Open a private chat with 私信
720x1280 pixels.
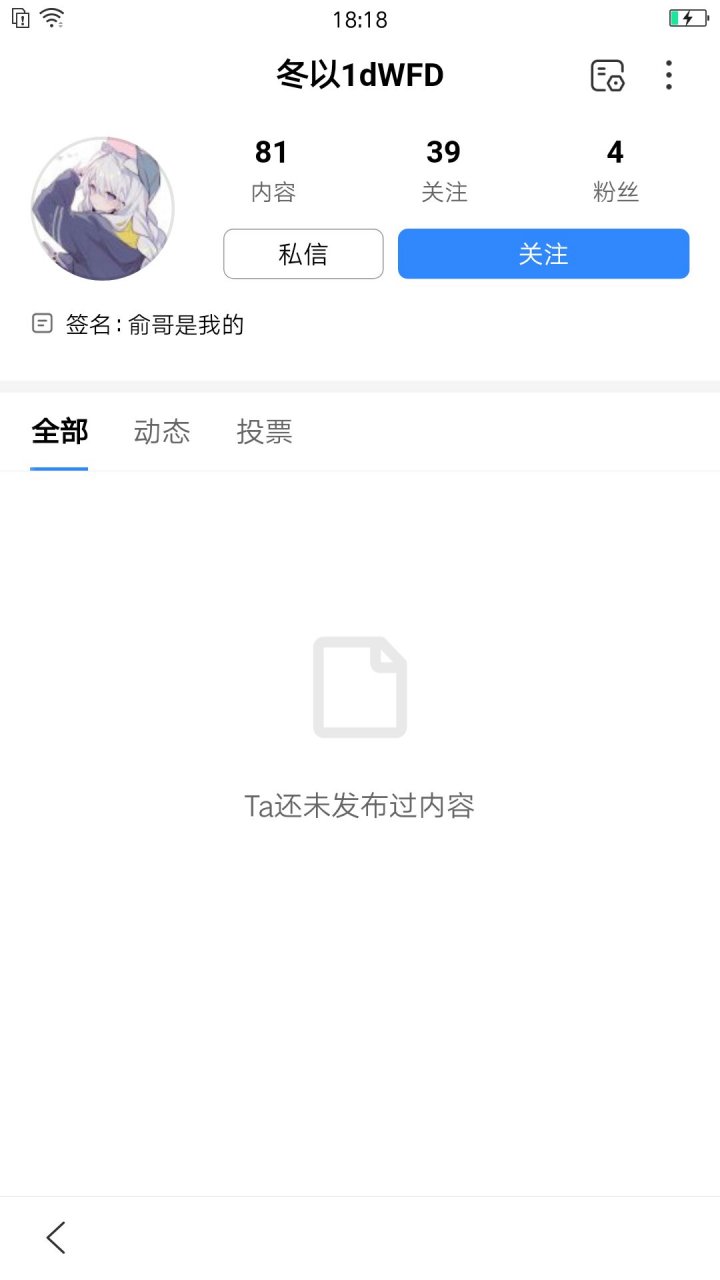pos(302,253)
